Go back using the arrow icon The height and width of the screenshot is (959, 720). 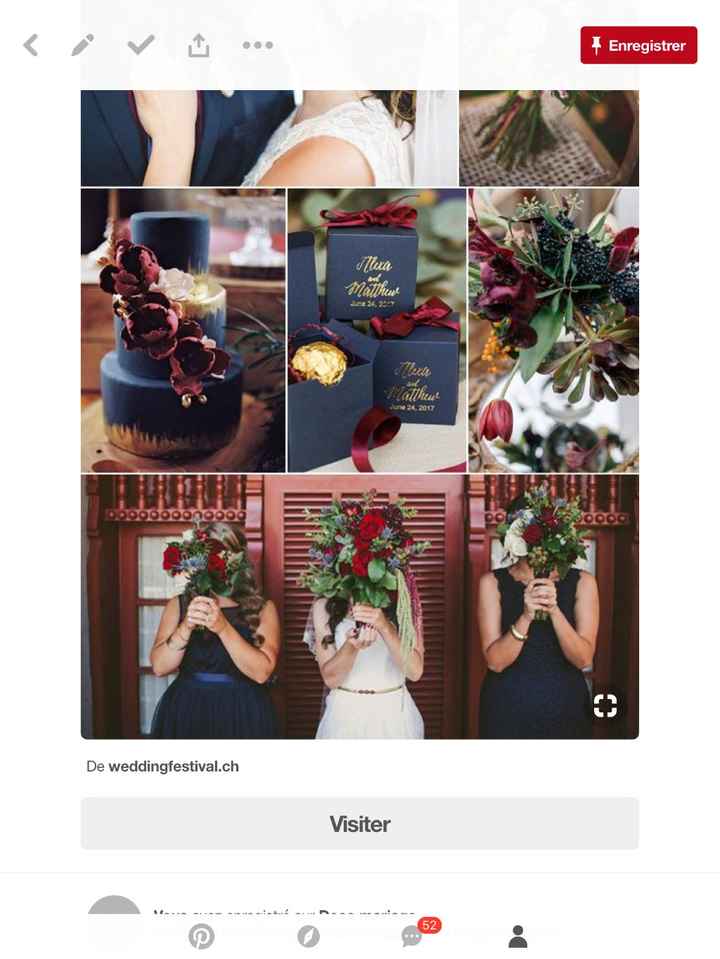click(31, 45)
